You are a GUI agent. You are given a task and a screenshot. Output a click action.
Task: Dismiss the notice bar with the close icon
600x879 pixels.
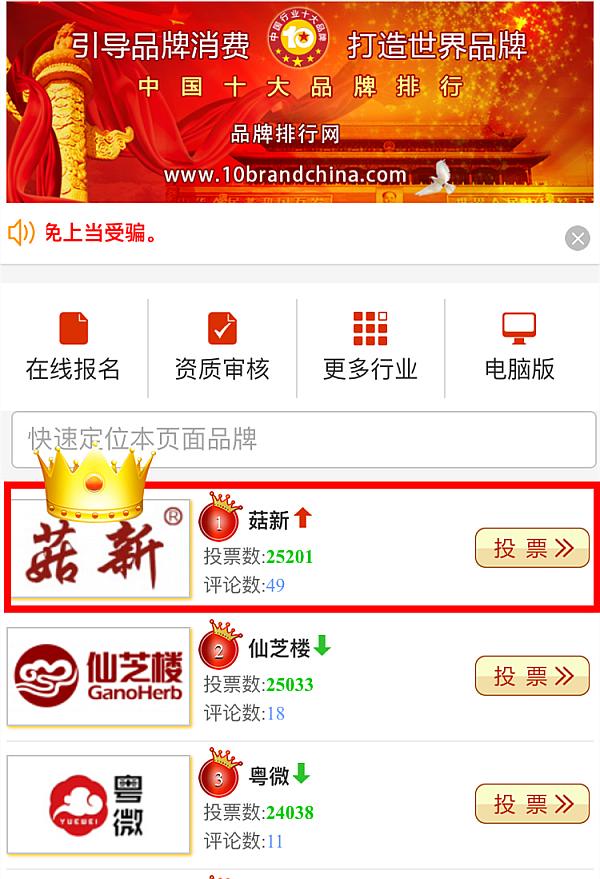click(577, 238)
